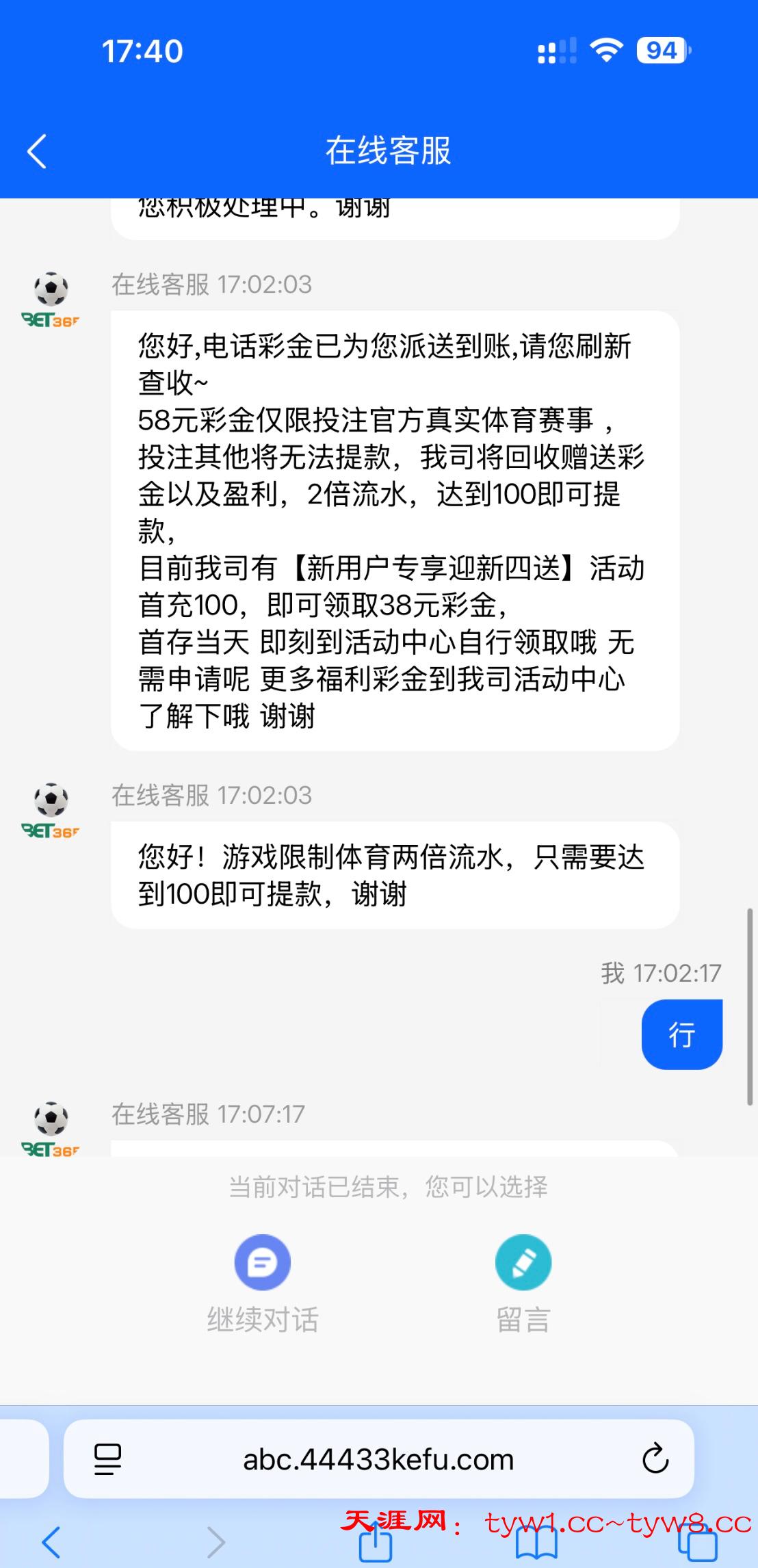Open browser bookmarks

pyautogui.click(x=537, y=1542)
